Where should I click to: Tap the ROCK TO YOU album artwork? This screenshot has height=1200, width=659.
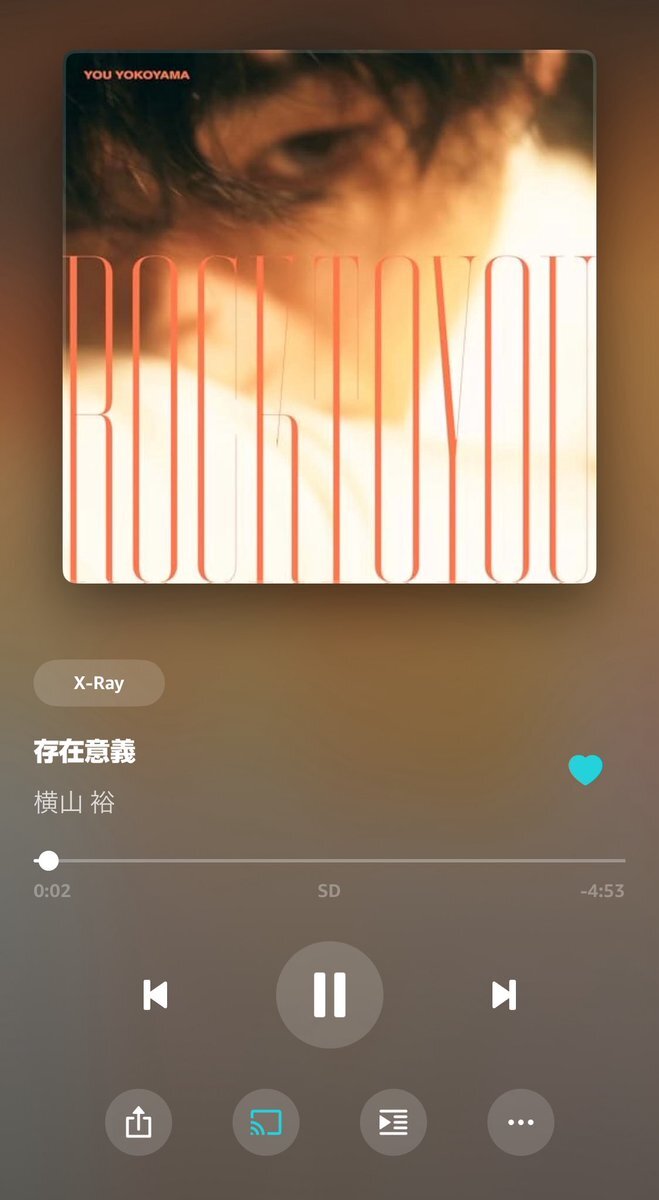click(x=329, y=316)
